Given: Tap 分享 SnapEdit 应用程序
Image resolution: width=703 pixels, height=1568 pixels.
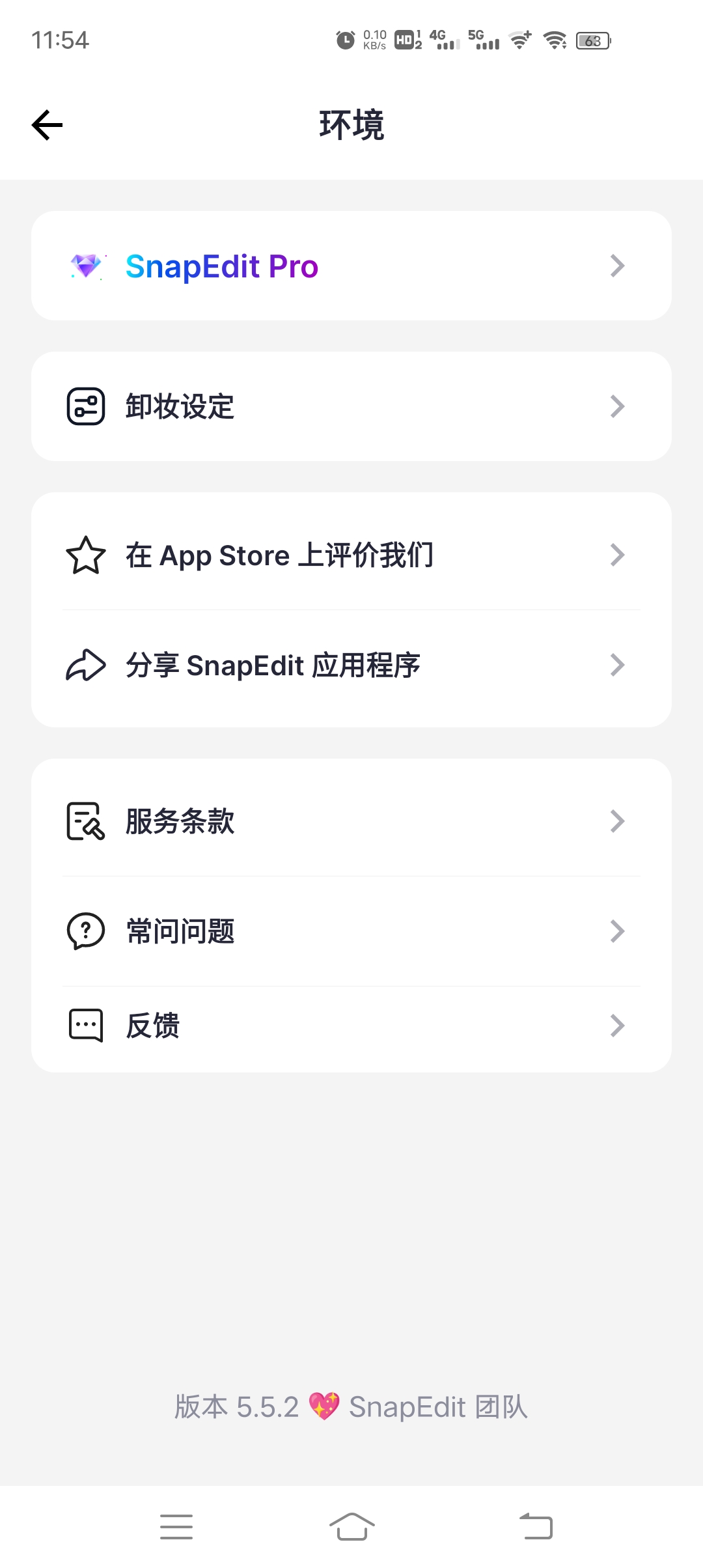Looking at the screenshot, I should 351,665.
